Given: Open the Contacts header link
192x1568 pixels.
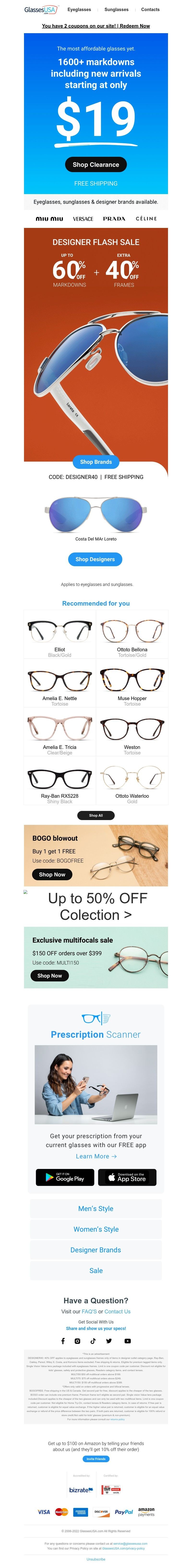Looking at the screenshot, I should [x=150, y=10].
